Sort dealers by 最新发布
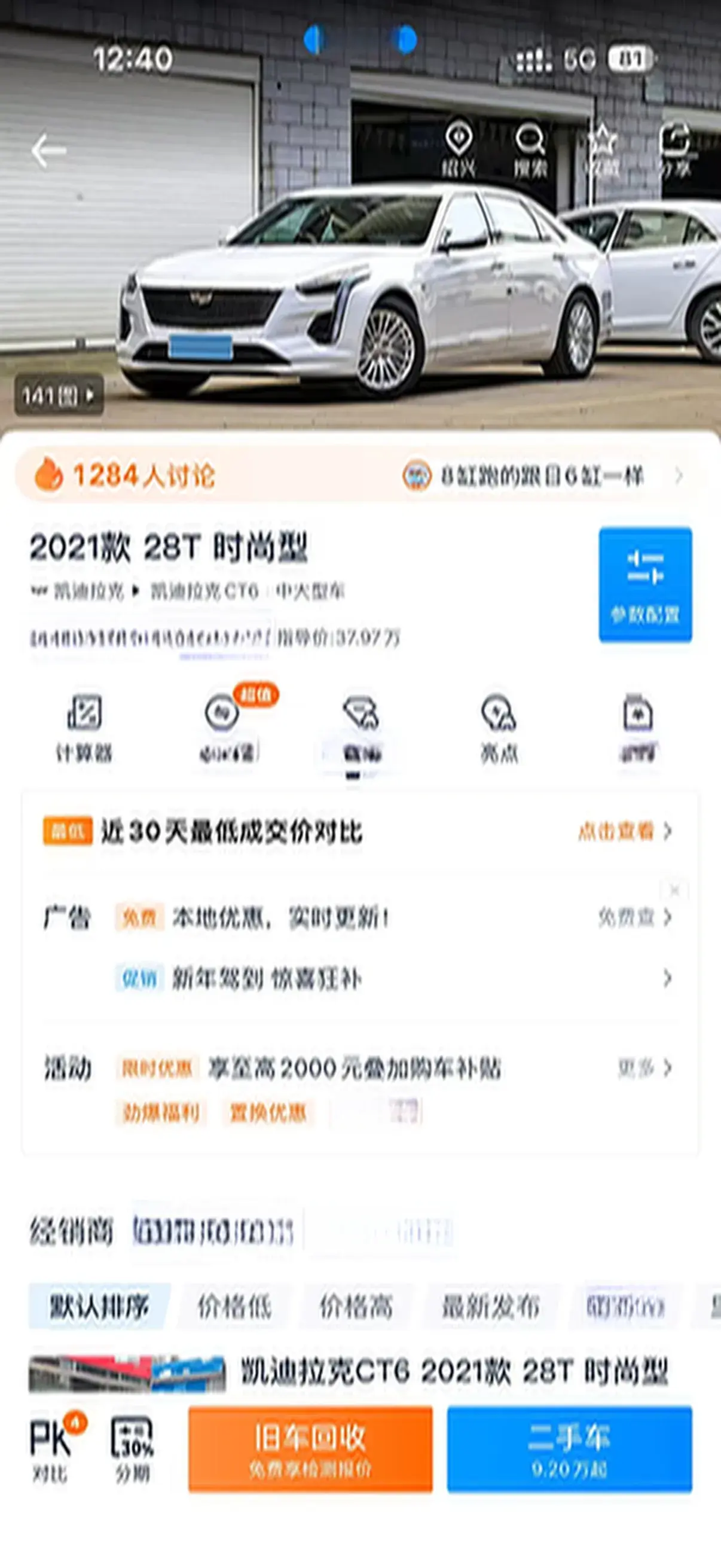Image resolution: width=721 pixels, height=1568 pixels. (x=490, y=1306)
